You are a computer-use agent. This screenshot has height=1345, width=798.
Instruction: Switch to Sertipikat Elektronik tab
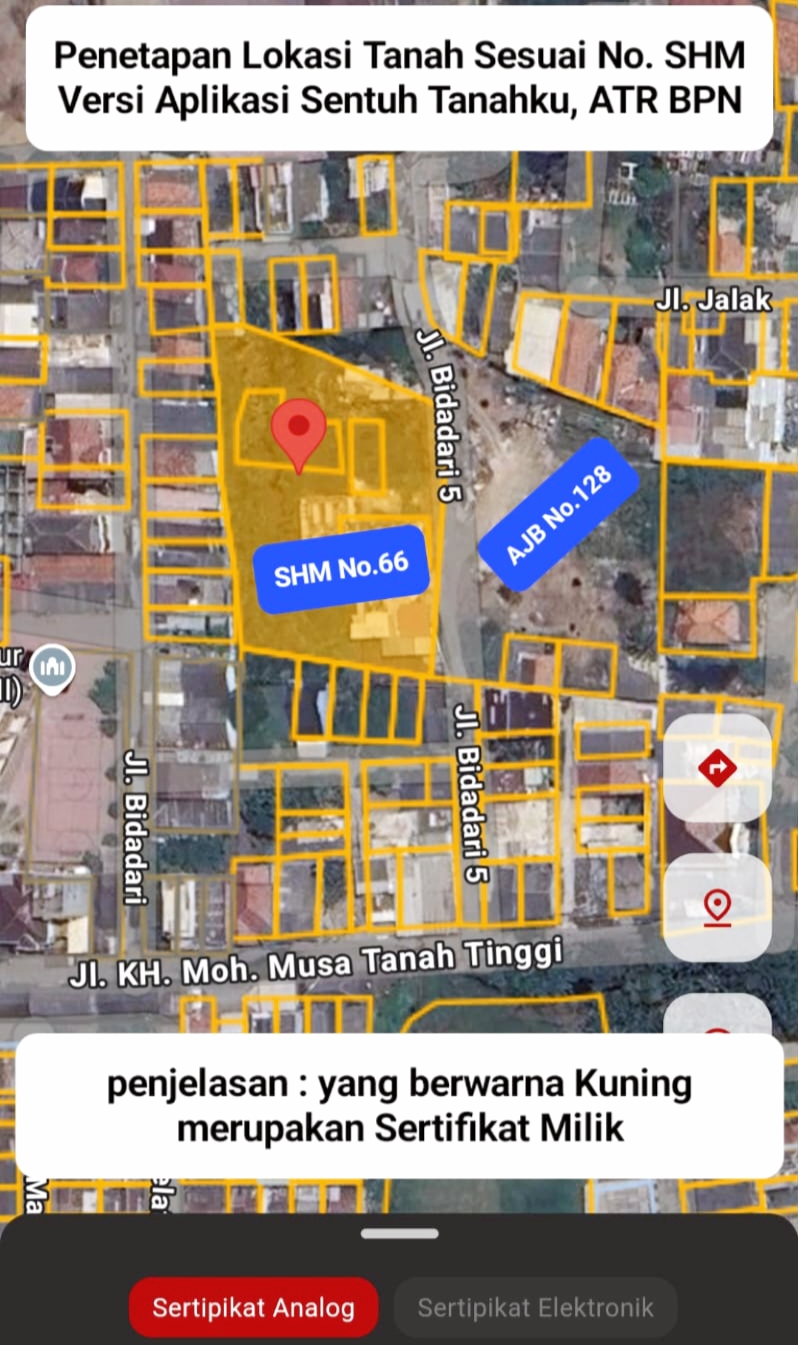(535, 1307)
